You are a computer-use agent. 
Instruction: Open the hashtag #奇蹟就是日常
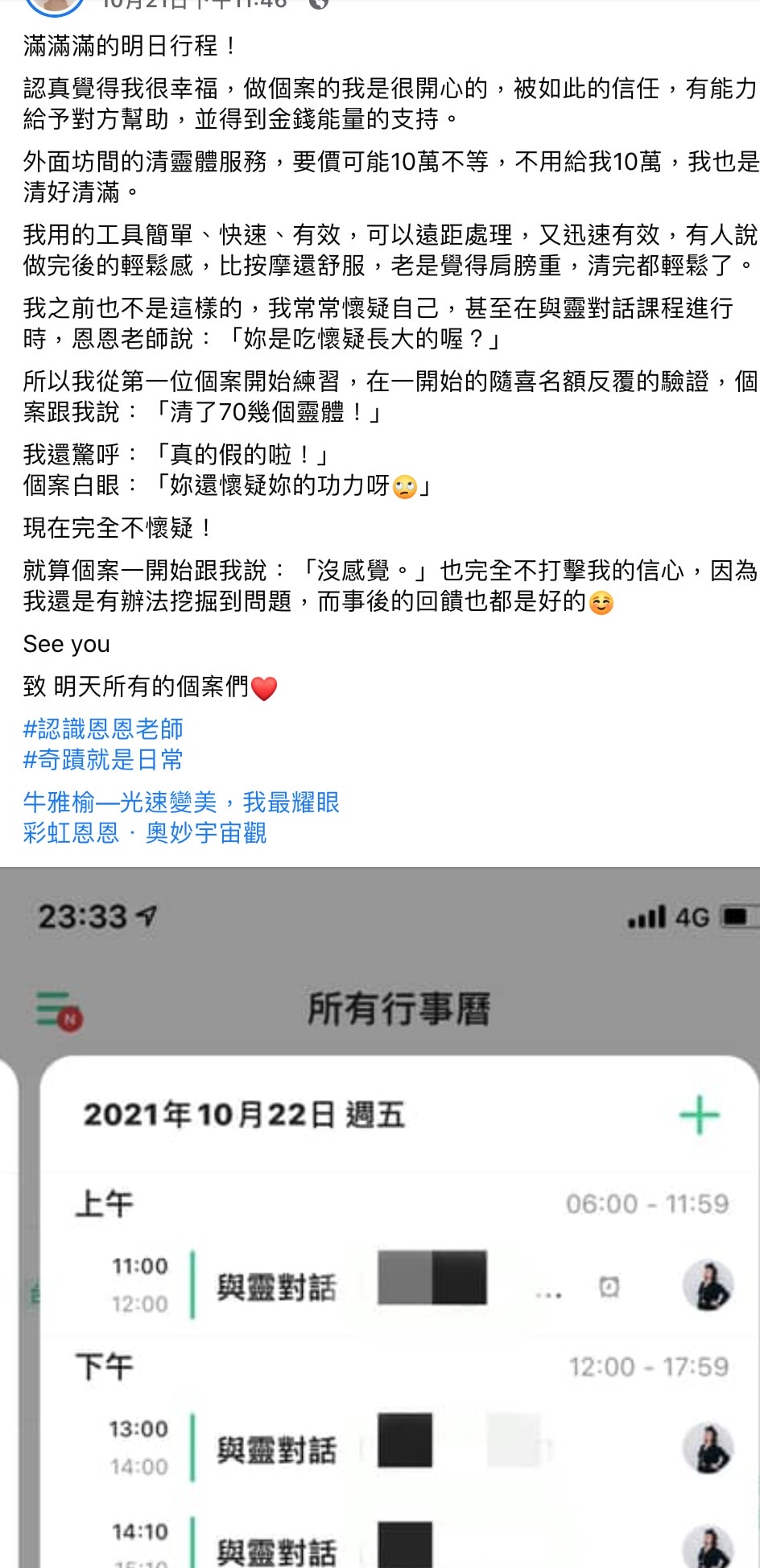(x=103, y=759)
